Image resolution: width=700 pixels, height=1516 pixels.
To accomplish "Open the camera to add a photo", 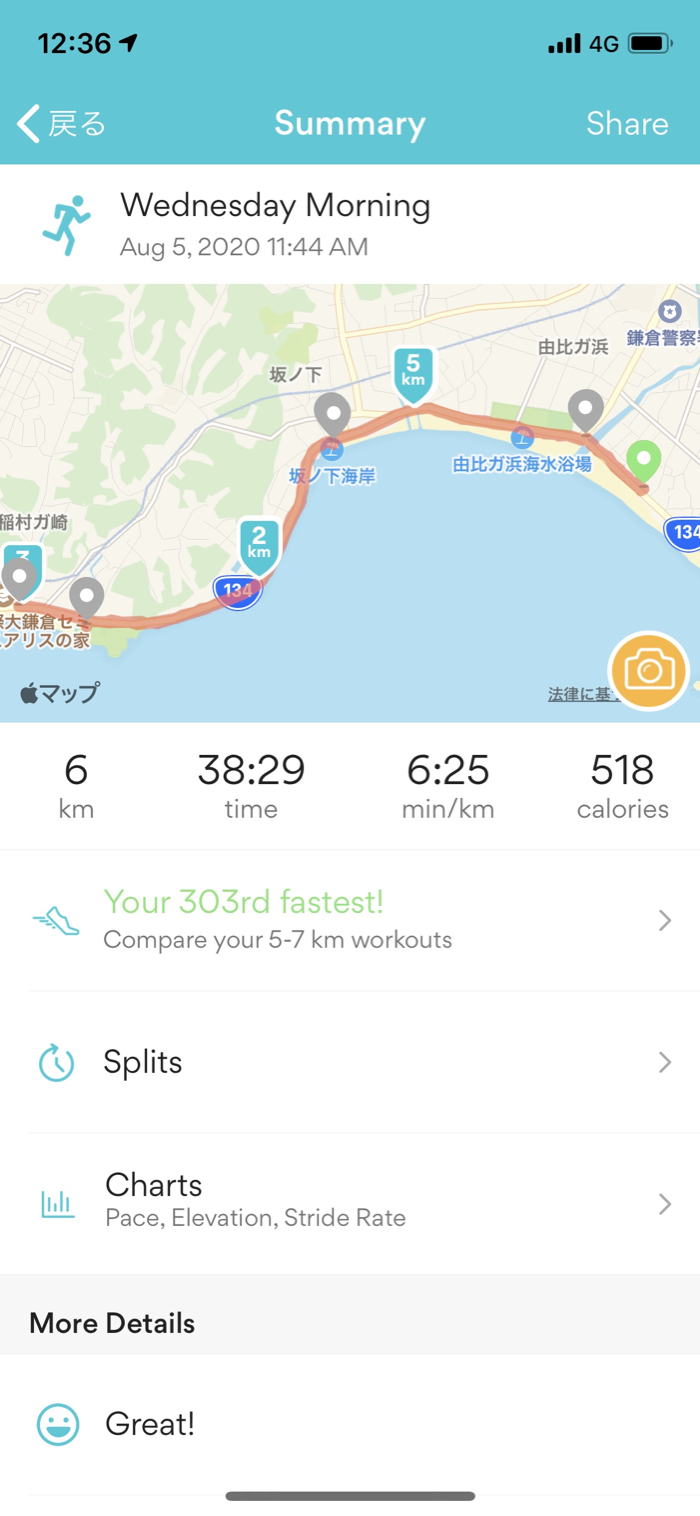I will [649, 670].
